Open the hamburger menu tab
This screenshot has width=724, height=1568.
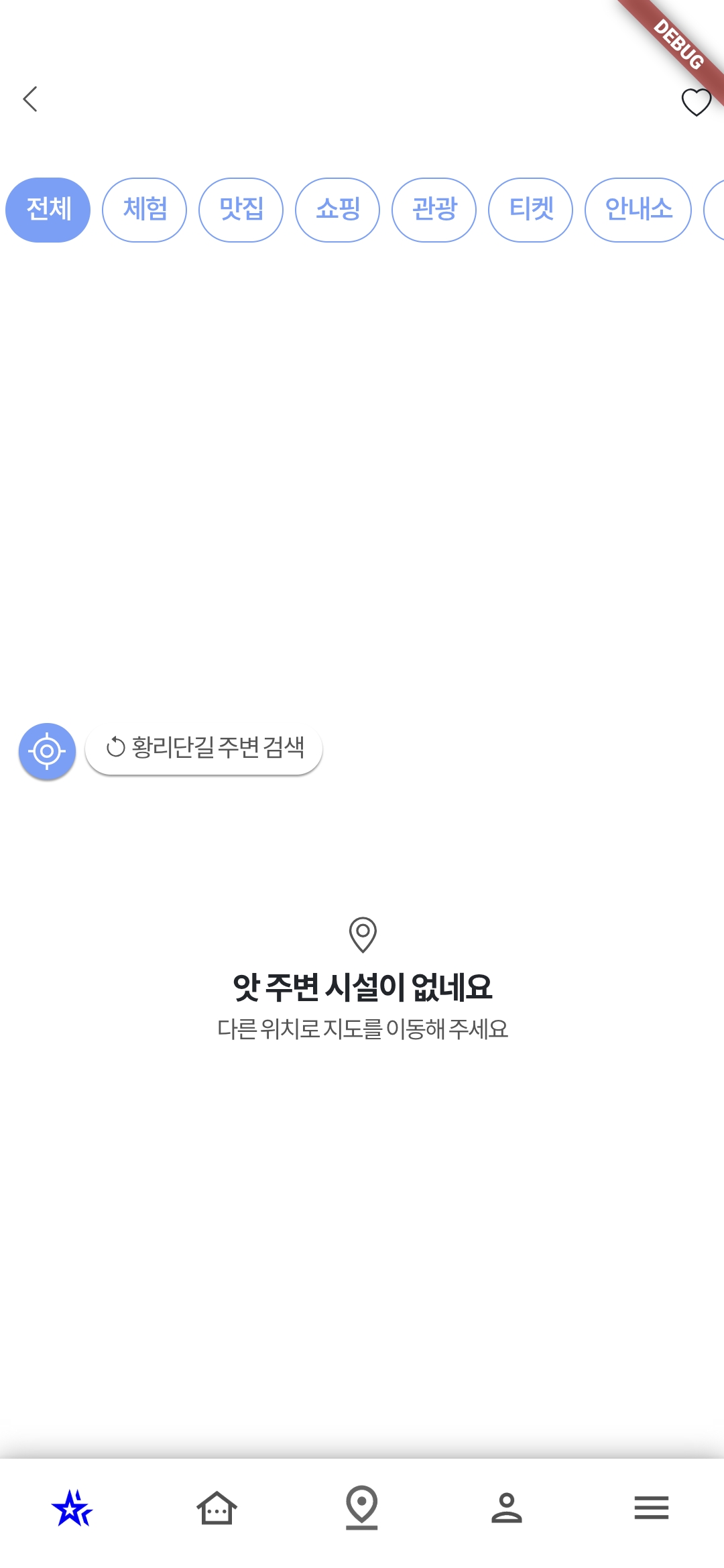(652, 1508)
